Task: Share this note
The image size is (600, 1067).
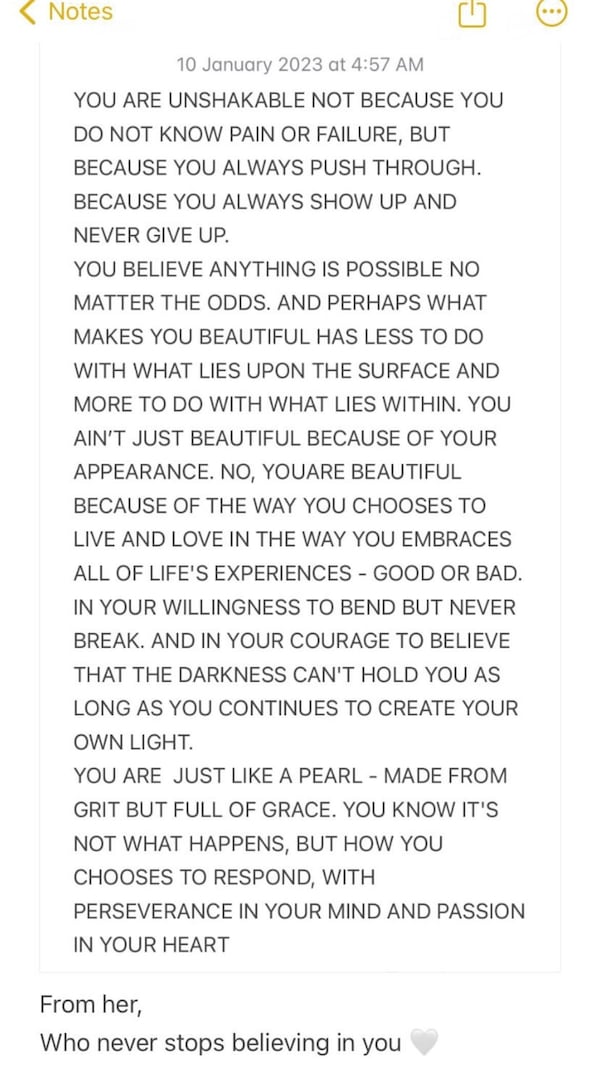Action: click(472, 13)
